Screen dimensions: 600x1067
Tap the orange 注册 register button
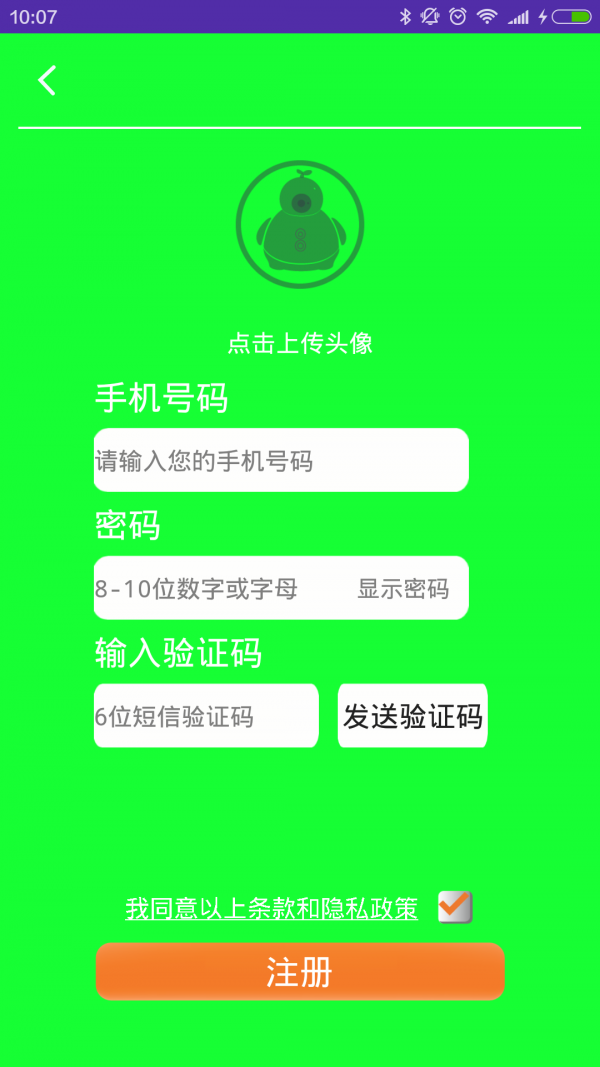(x=300, y=972)
